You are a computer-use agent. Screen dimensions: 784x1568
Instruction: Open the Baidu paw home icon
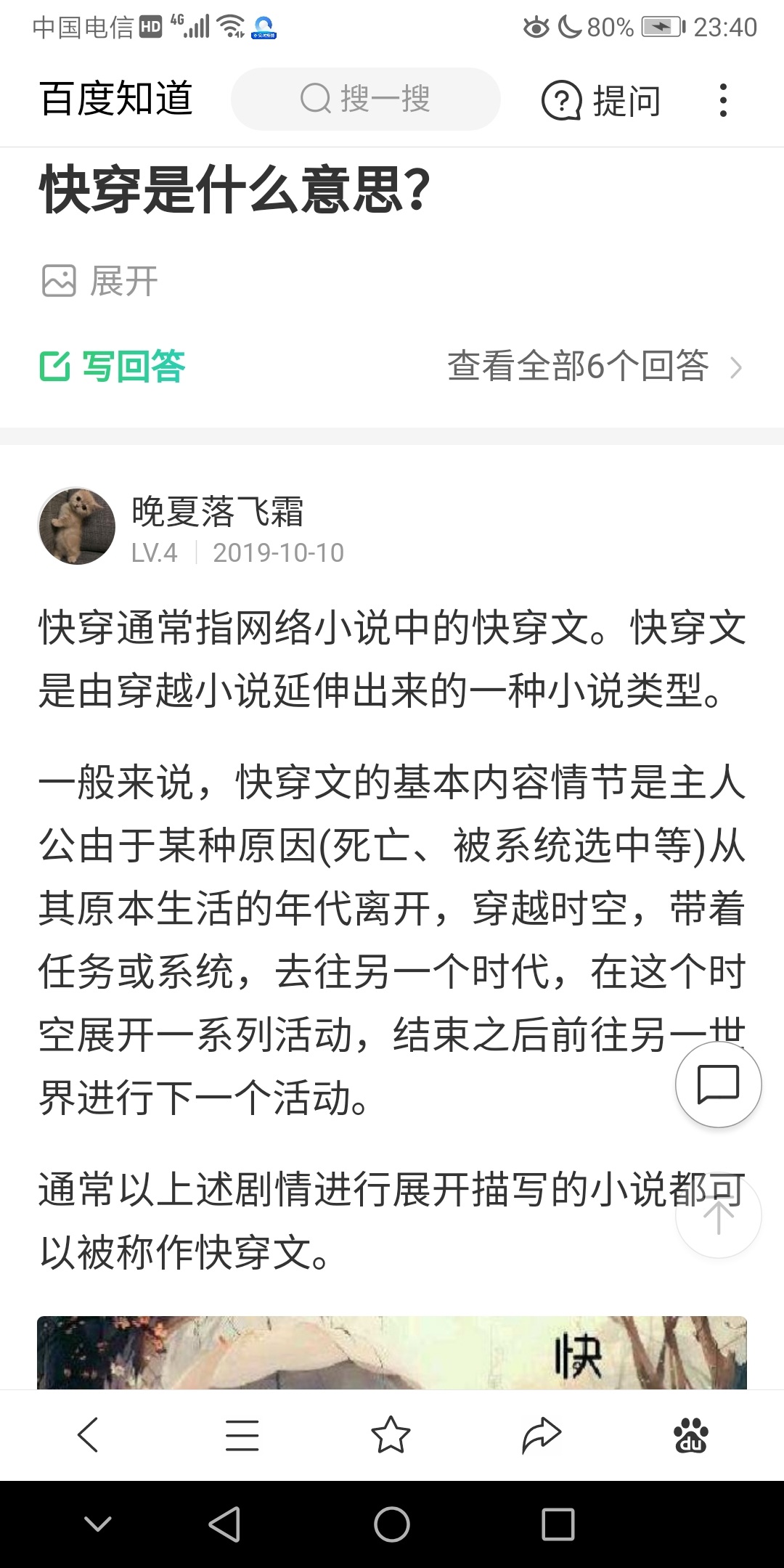(691, 1435)
